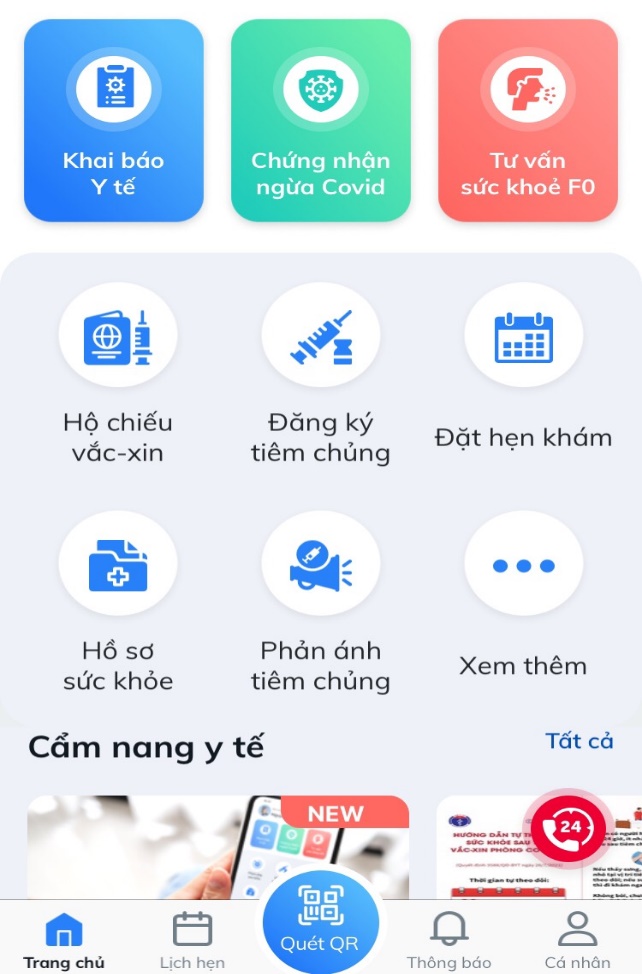Open Thông báo notifications tab
This screenshot has width=642, height=974.
449,941
